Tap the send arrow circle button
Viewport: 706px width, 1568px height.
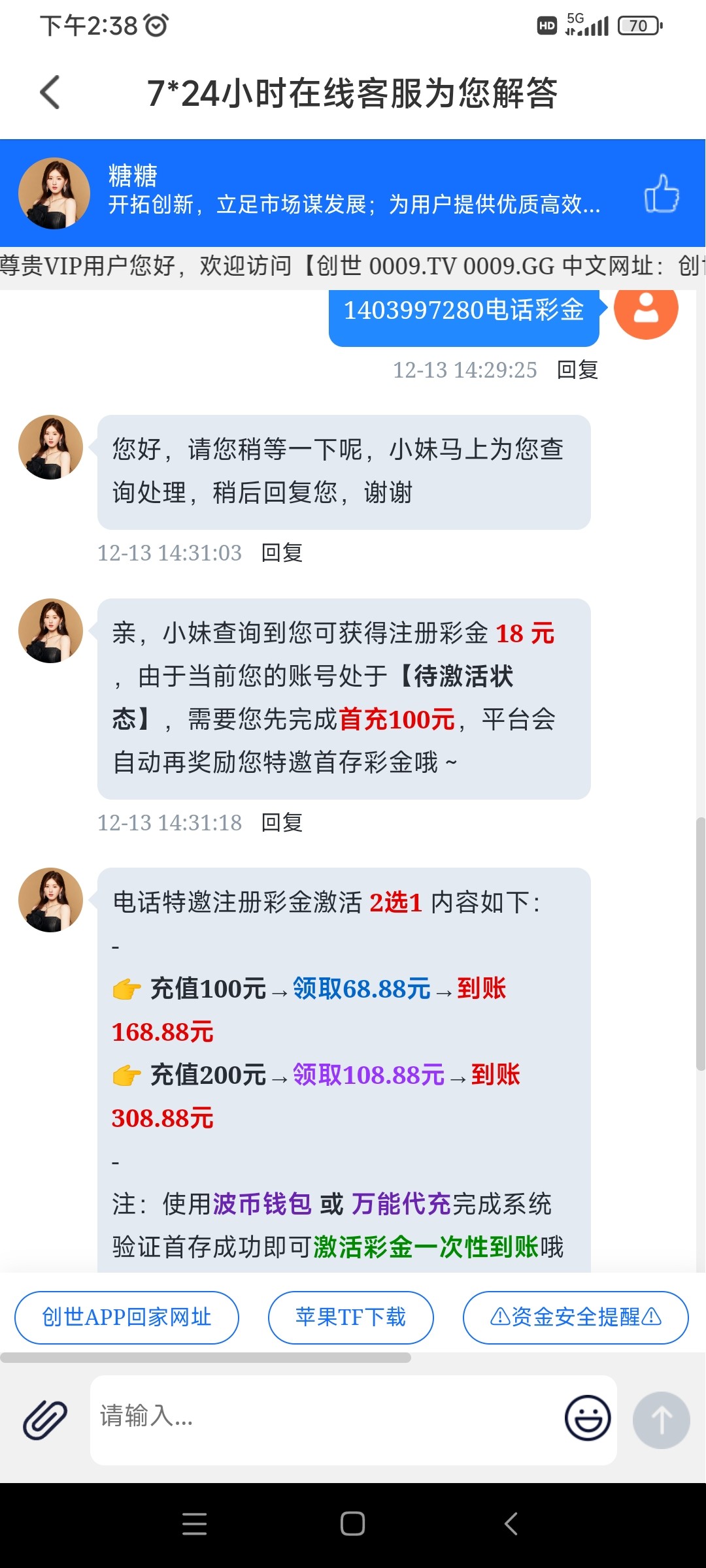pyautogui.click(x=662, y=1420)
